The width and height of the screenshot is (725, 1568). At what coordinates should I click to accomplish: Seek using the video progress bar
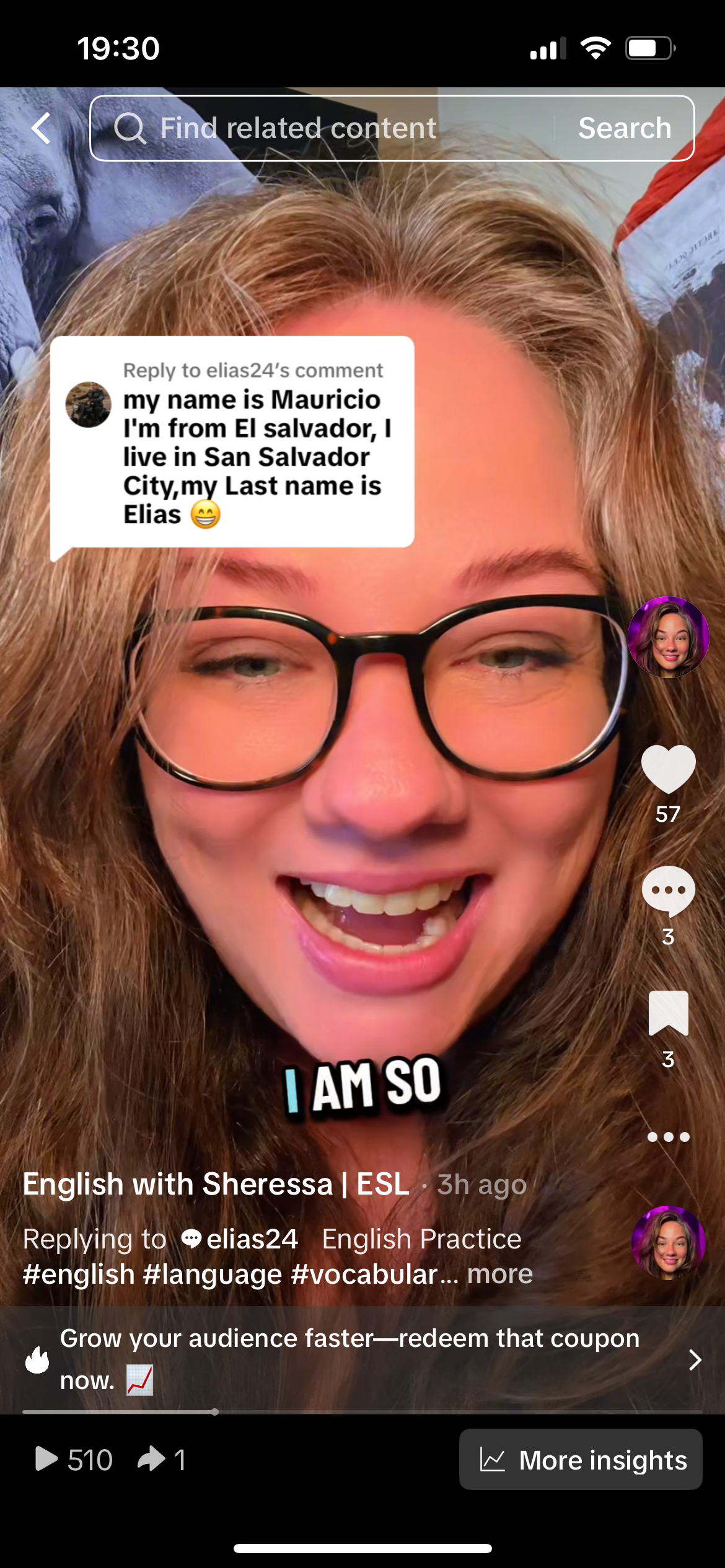[x=362, y=1412]
